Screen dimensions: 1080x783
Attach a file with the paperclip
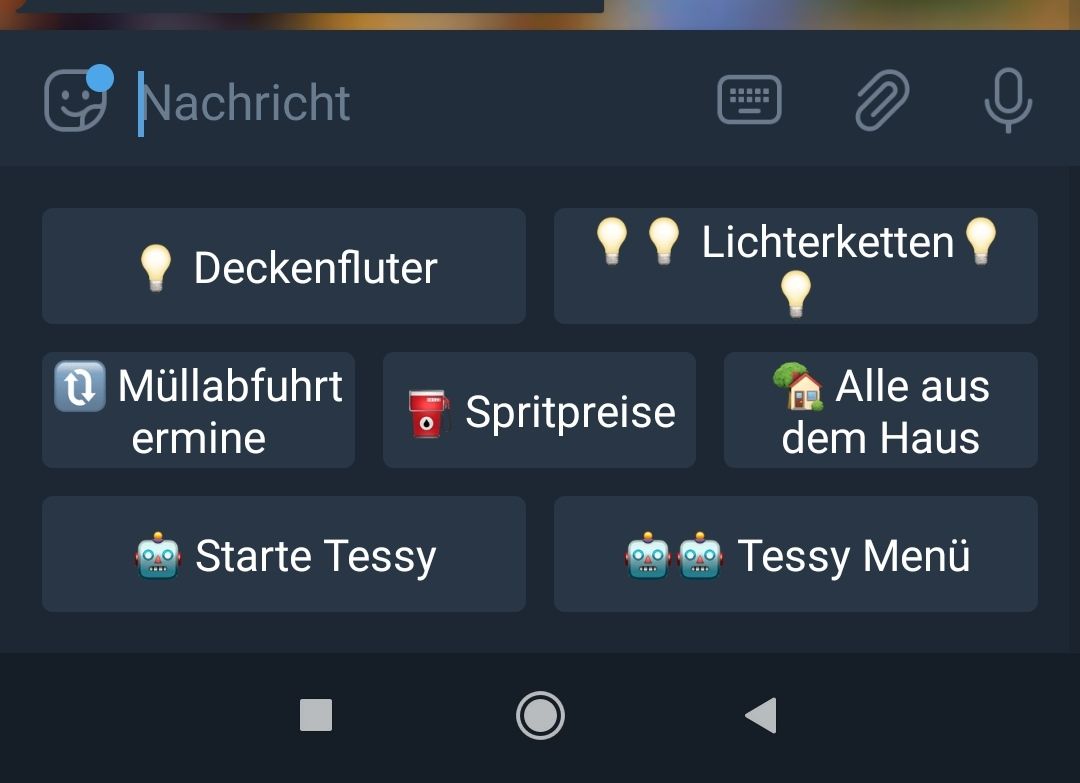click(882, 101)
